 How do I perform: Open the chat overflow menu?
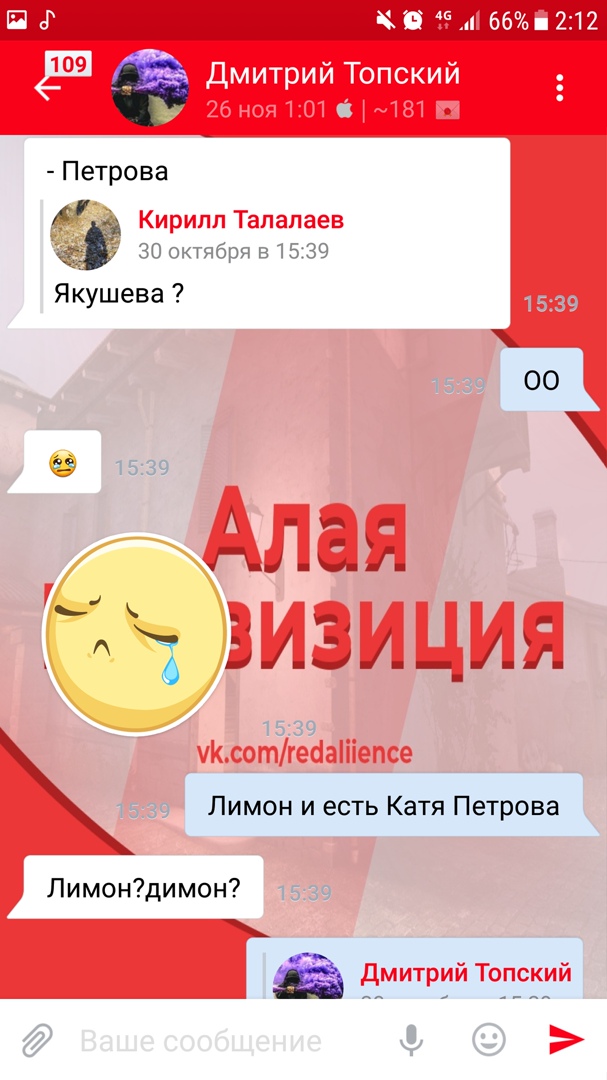(560, 87)
